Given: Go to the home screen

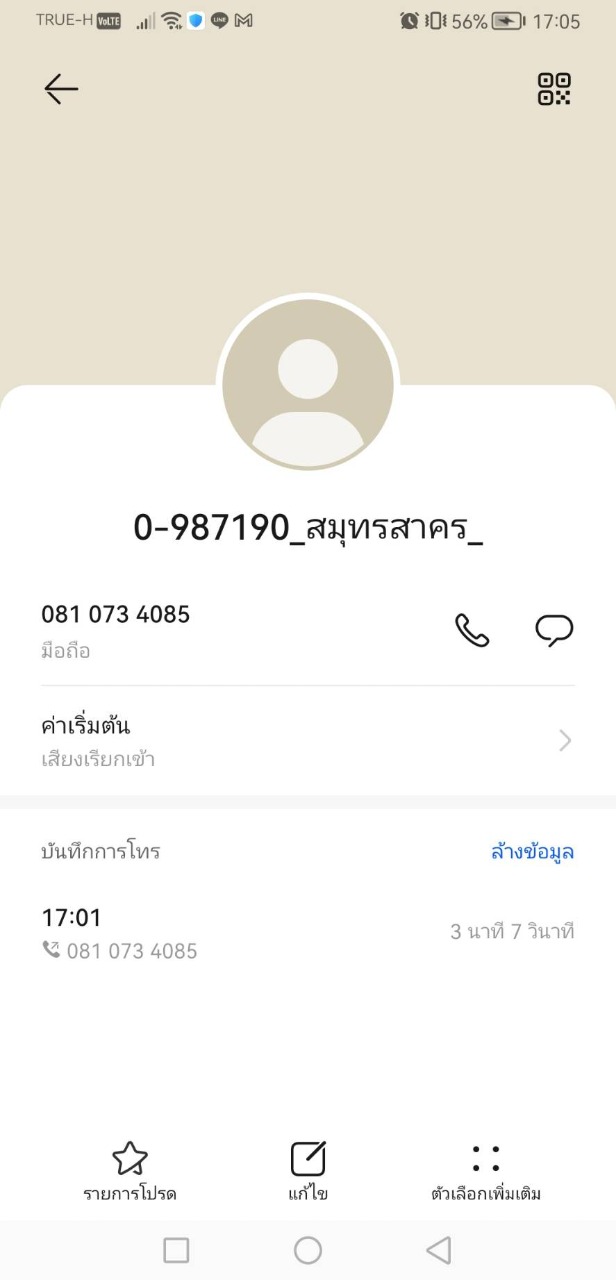Looking at the screenshot, I should pos(308,1249).
